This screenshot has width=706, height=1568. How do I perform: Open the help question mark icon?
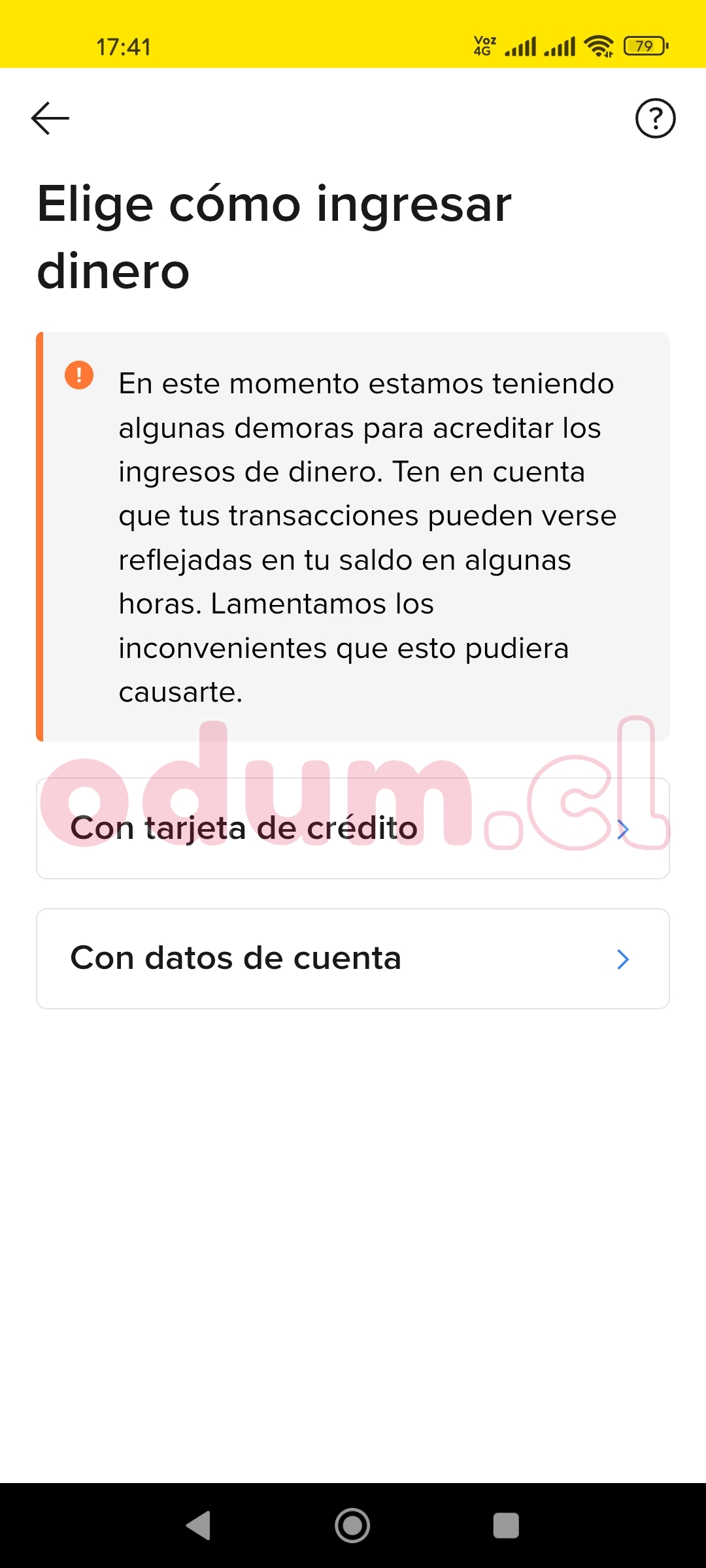655,118
